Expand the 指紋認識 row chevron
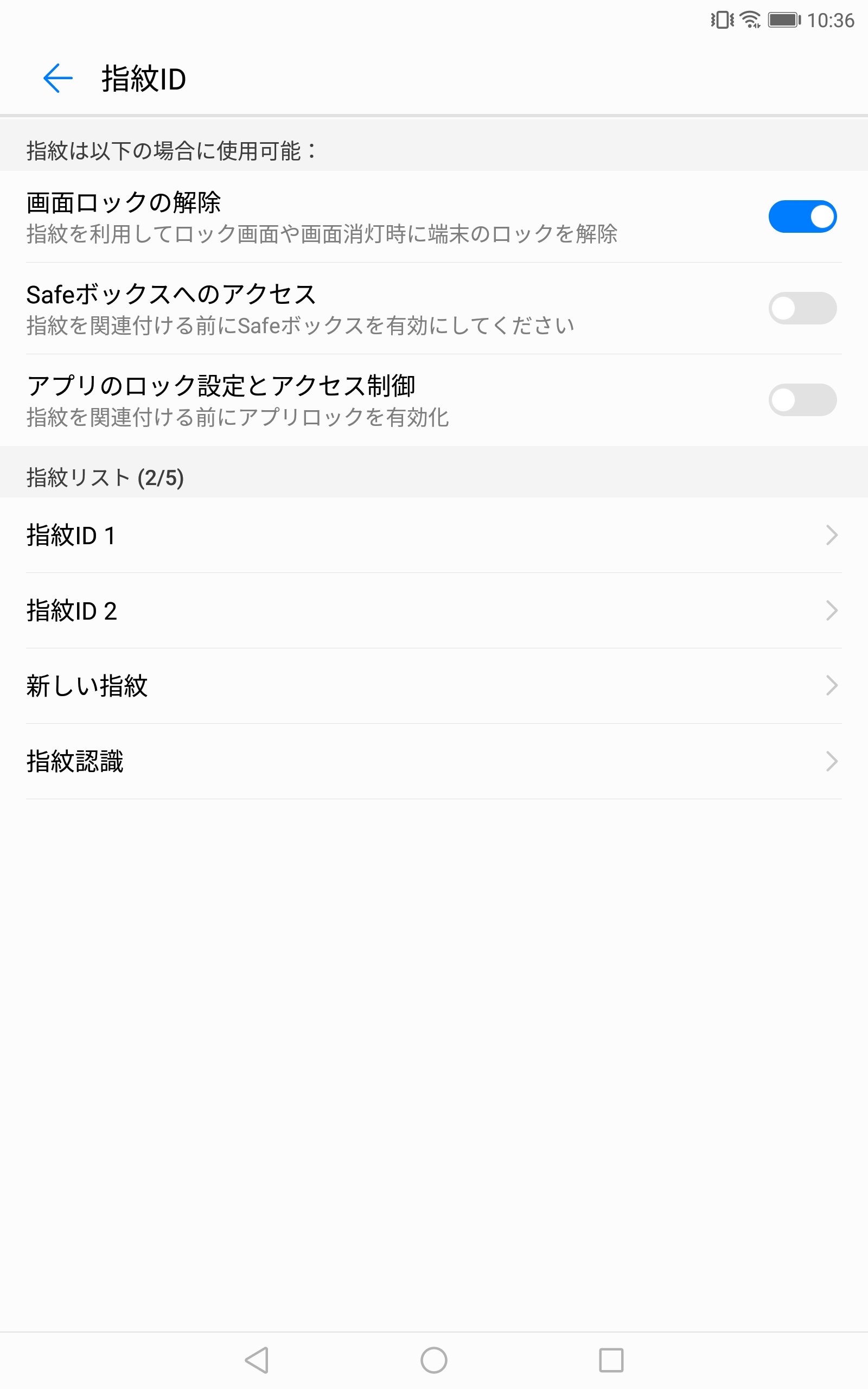This screenshot has width=868, height=1389. tap(832, 762)
